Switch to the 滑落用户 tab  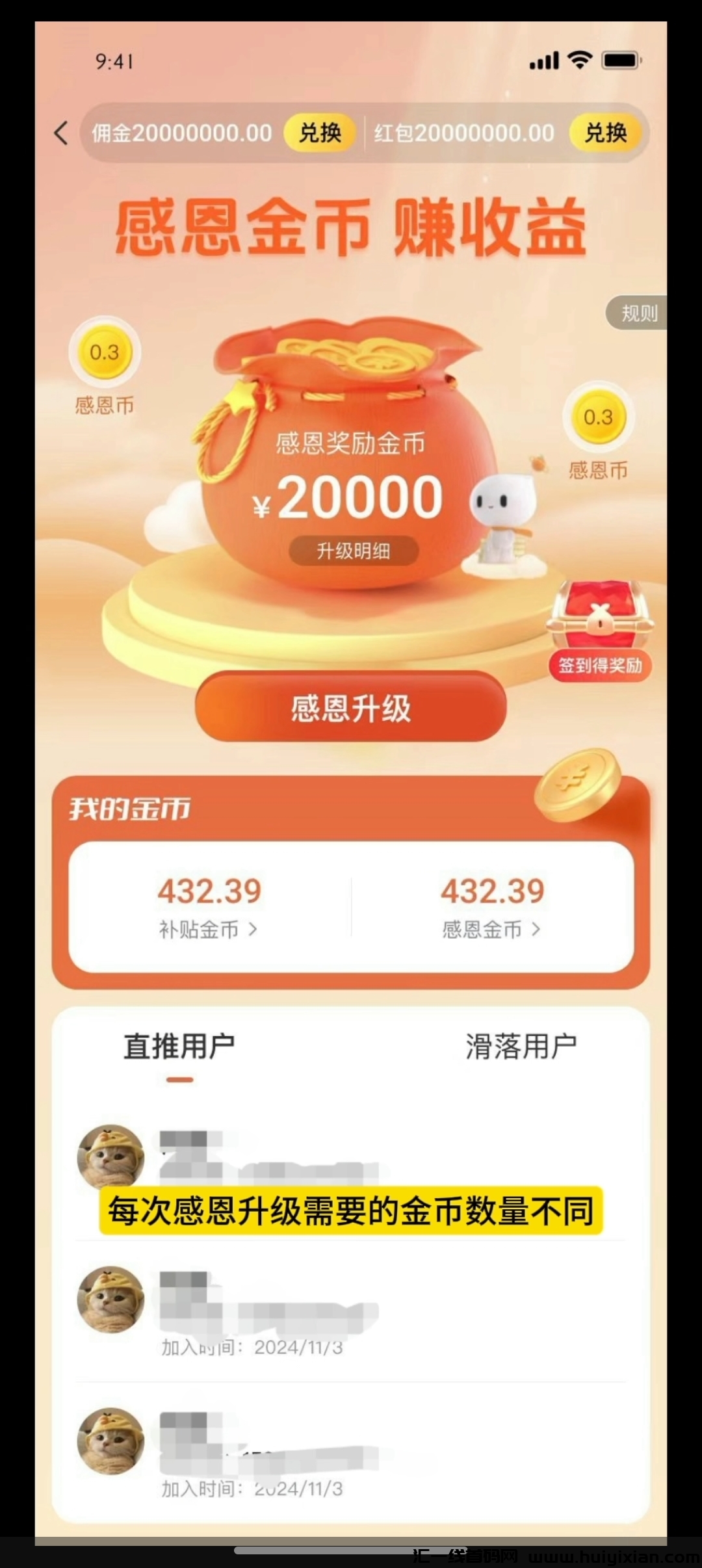tap(521, 1047)
